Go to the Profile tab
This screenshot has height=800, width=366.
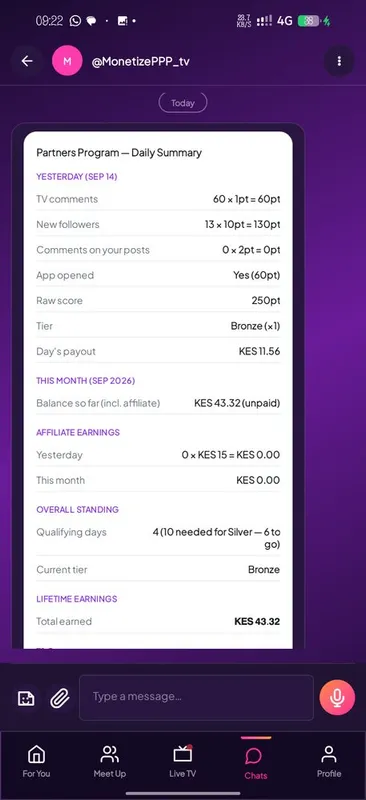329,761
